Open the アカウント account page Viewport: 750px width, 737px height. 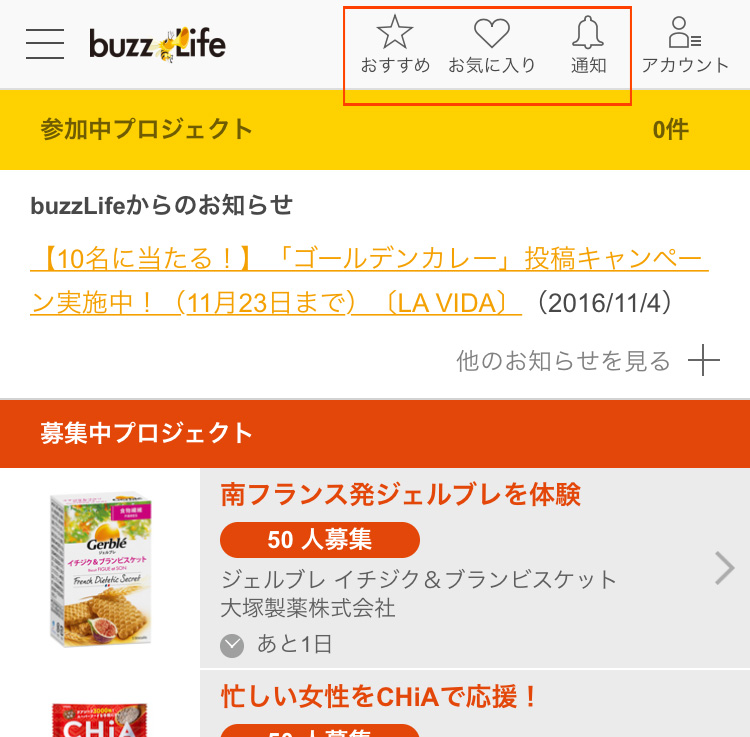pos(685,46)
